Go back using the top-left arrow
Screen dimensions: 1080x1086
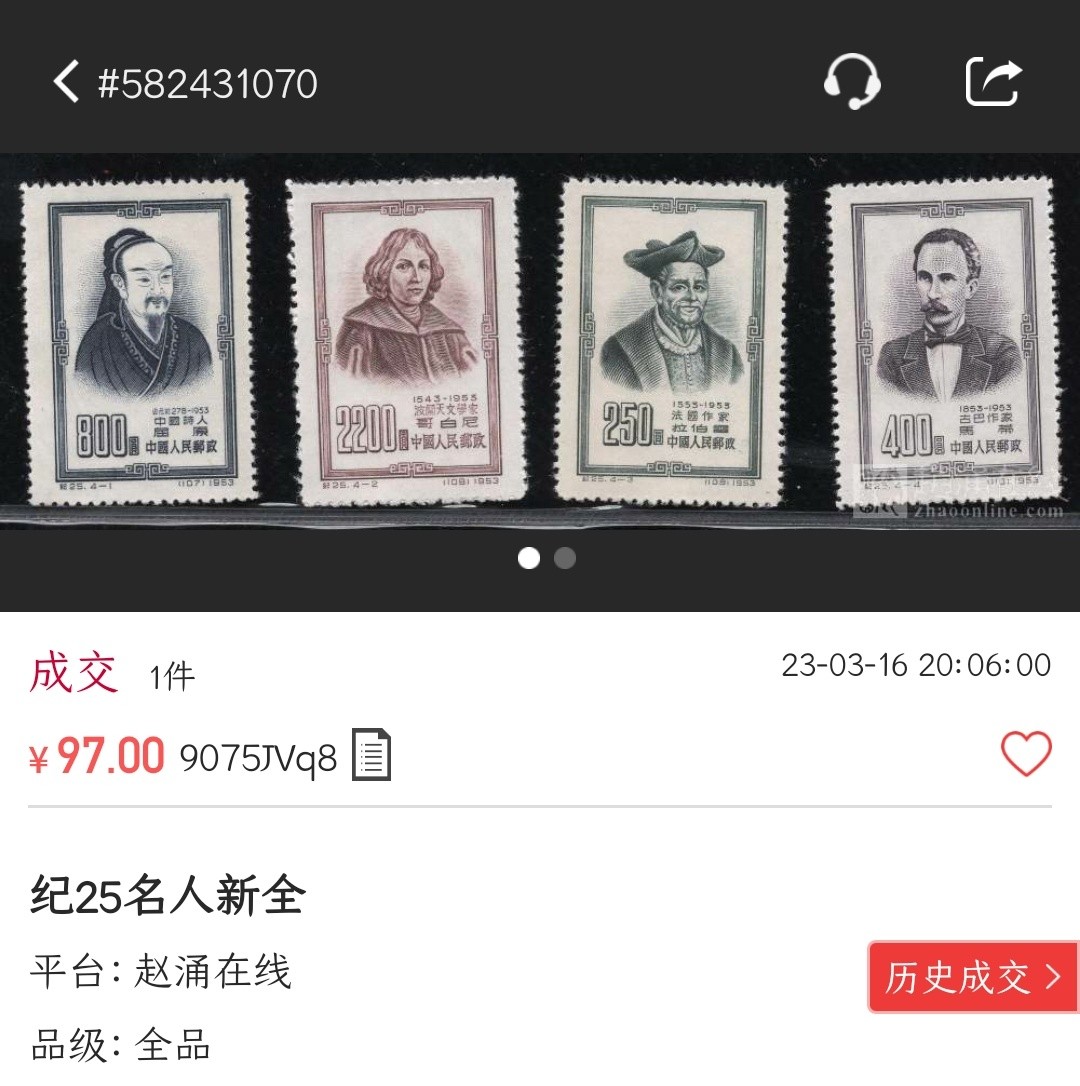click(x=66, y=82)
